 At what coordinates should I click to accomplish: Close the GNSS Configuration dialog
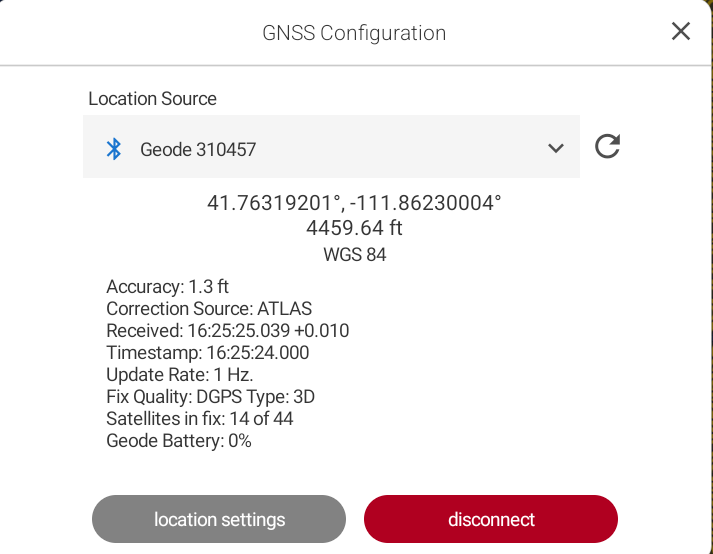[681, 31]
